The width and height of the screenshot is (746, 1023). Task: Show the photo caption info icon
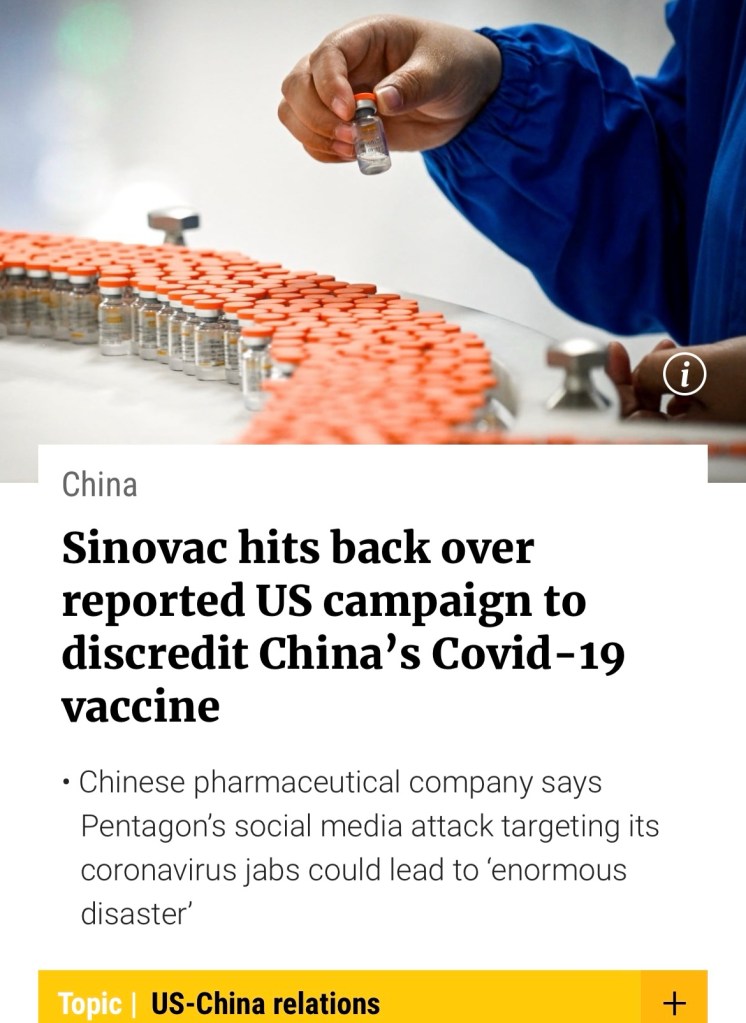coord(685,376)
